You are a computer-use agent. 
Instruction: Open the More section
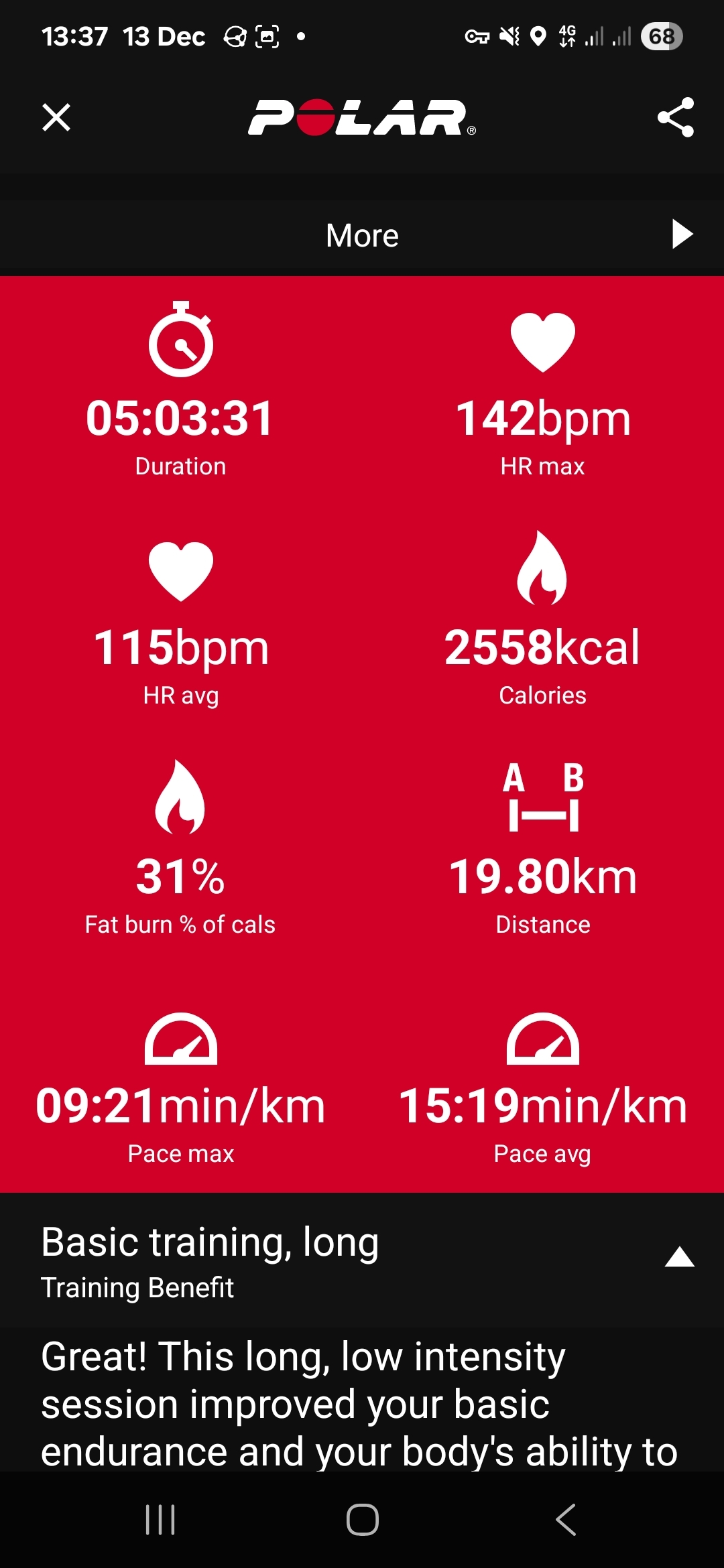point(362,235)
